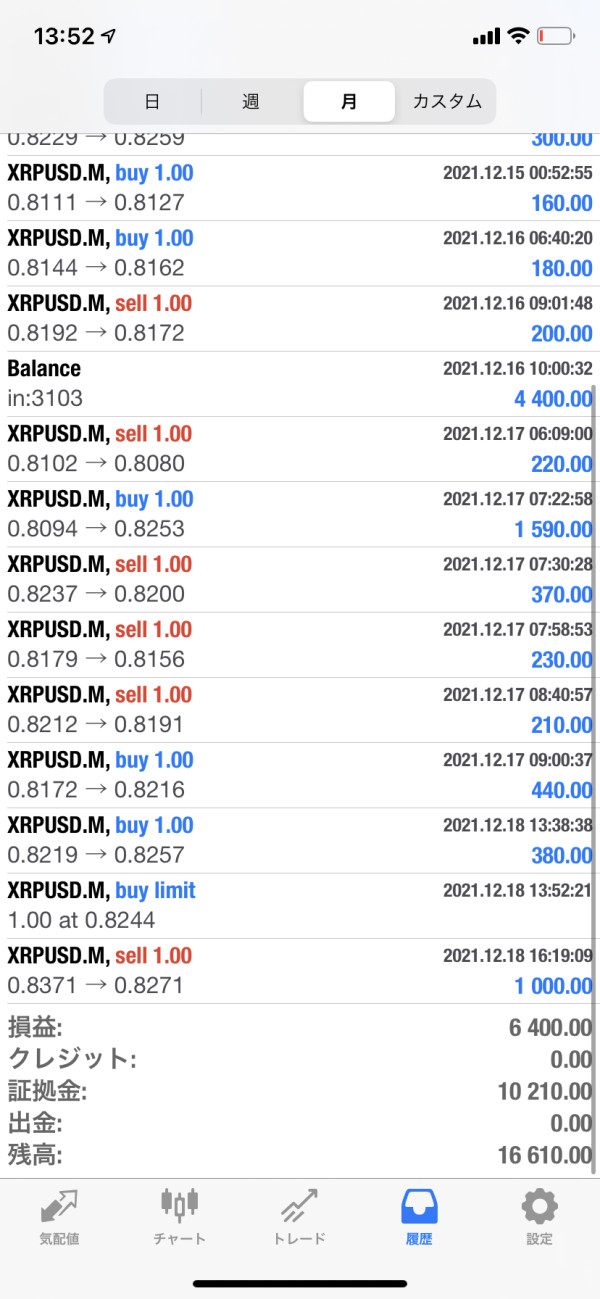Image resolution: width=600 pixels, height=1299 pixels.
Task: Open the sell trade with 1 000.00 profit
Action: pyautogui.click(x=300, y=970)
